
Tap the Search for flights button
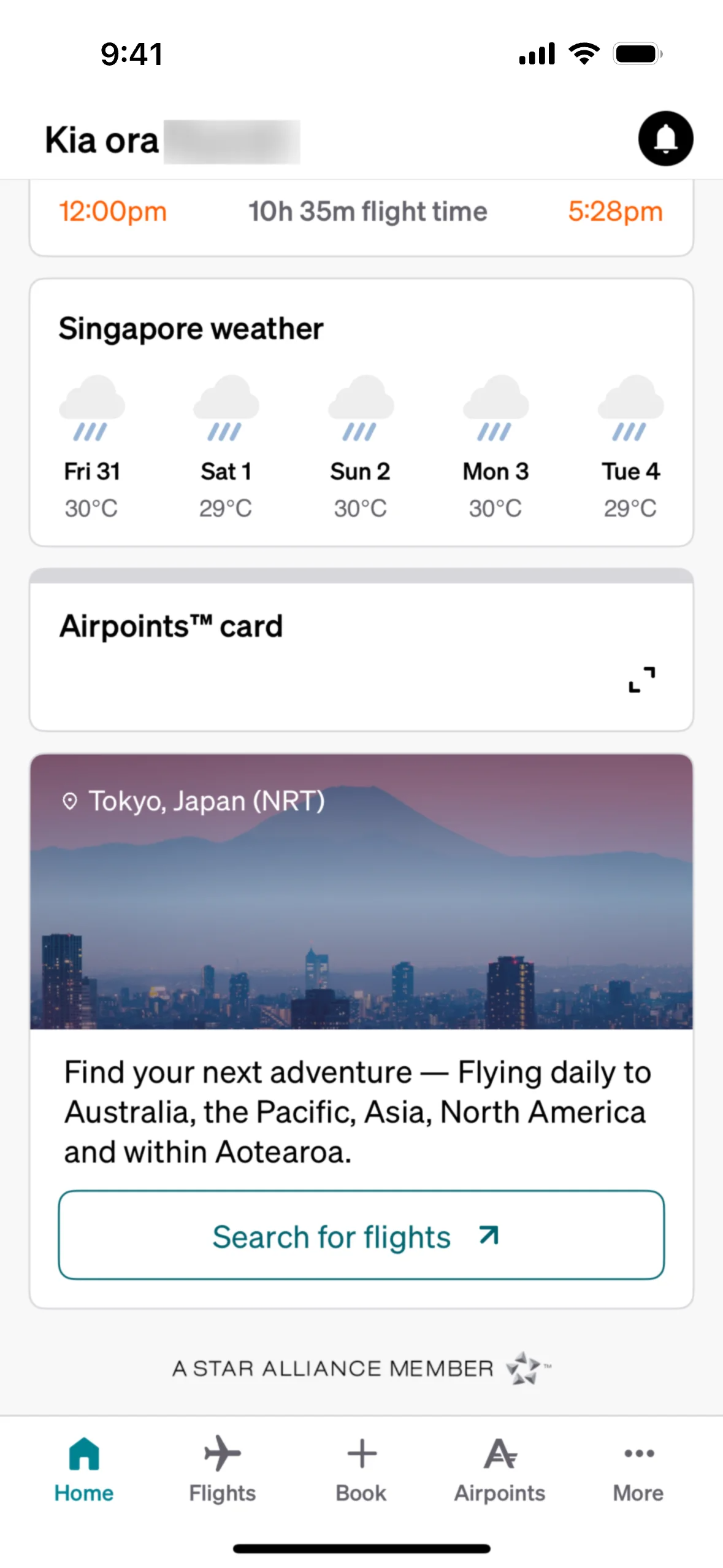click(361, 1236)
